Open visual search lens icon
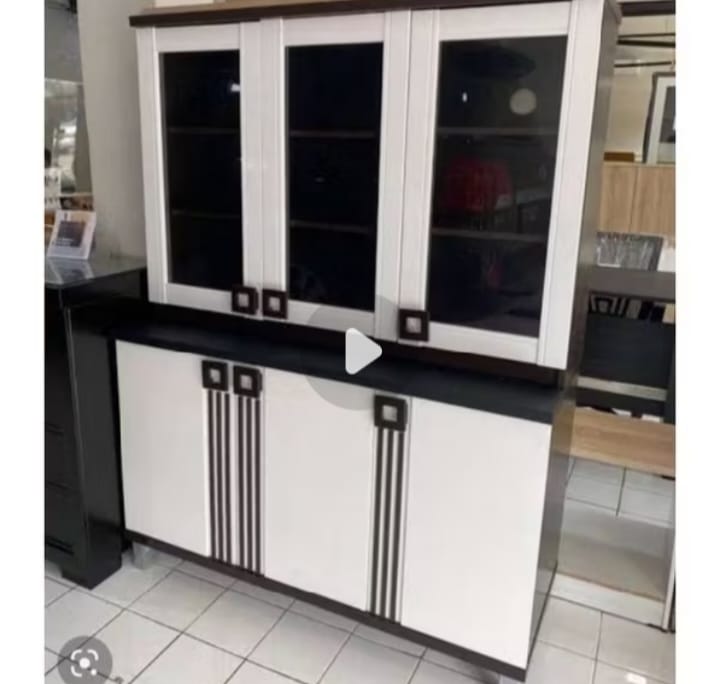The image size is (720, 684). [84, 659]
